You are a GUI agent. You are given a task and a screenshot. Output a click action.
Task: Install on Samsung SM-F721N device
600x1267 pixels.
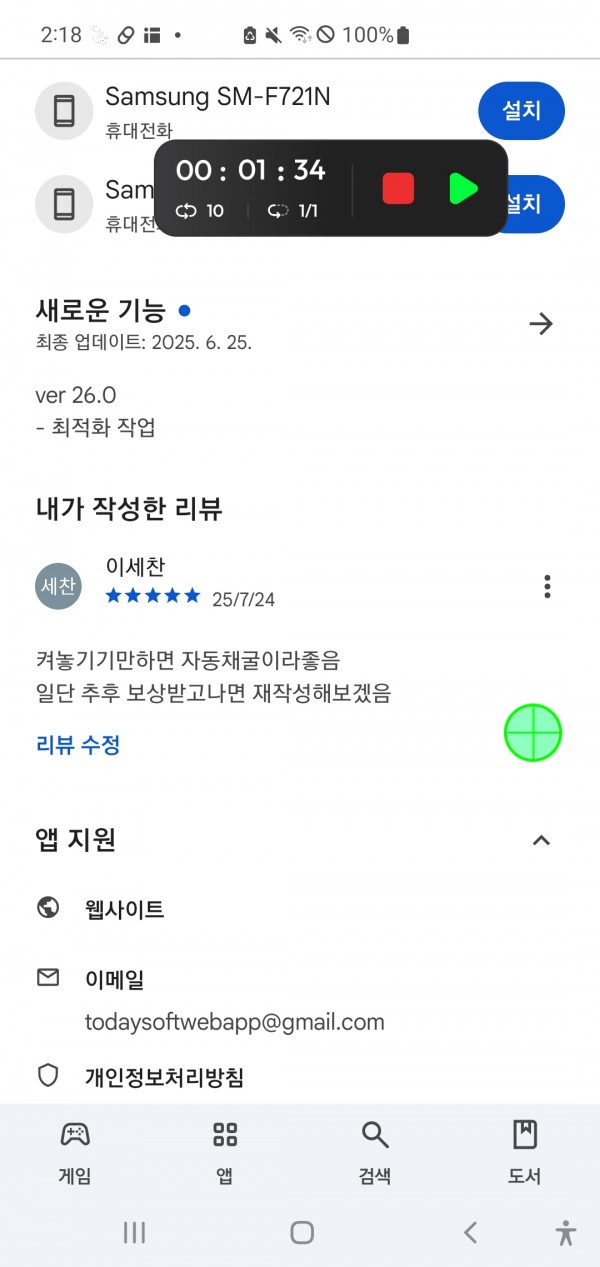tap(521, 110)
